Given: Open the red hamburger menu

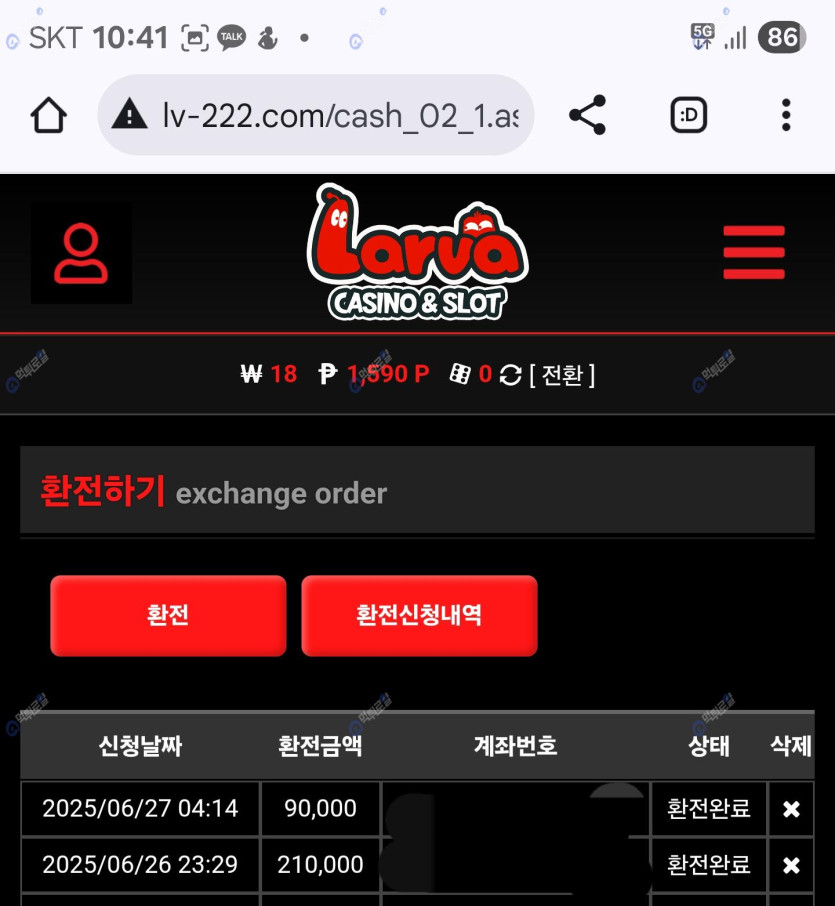Looking at the screenshot, I should (754, 253).
